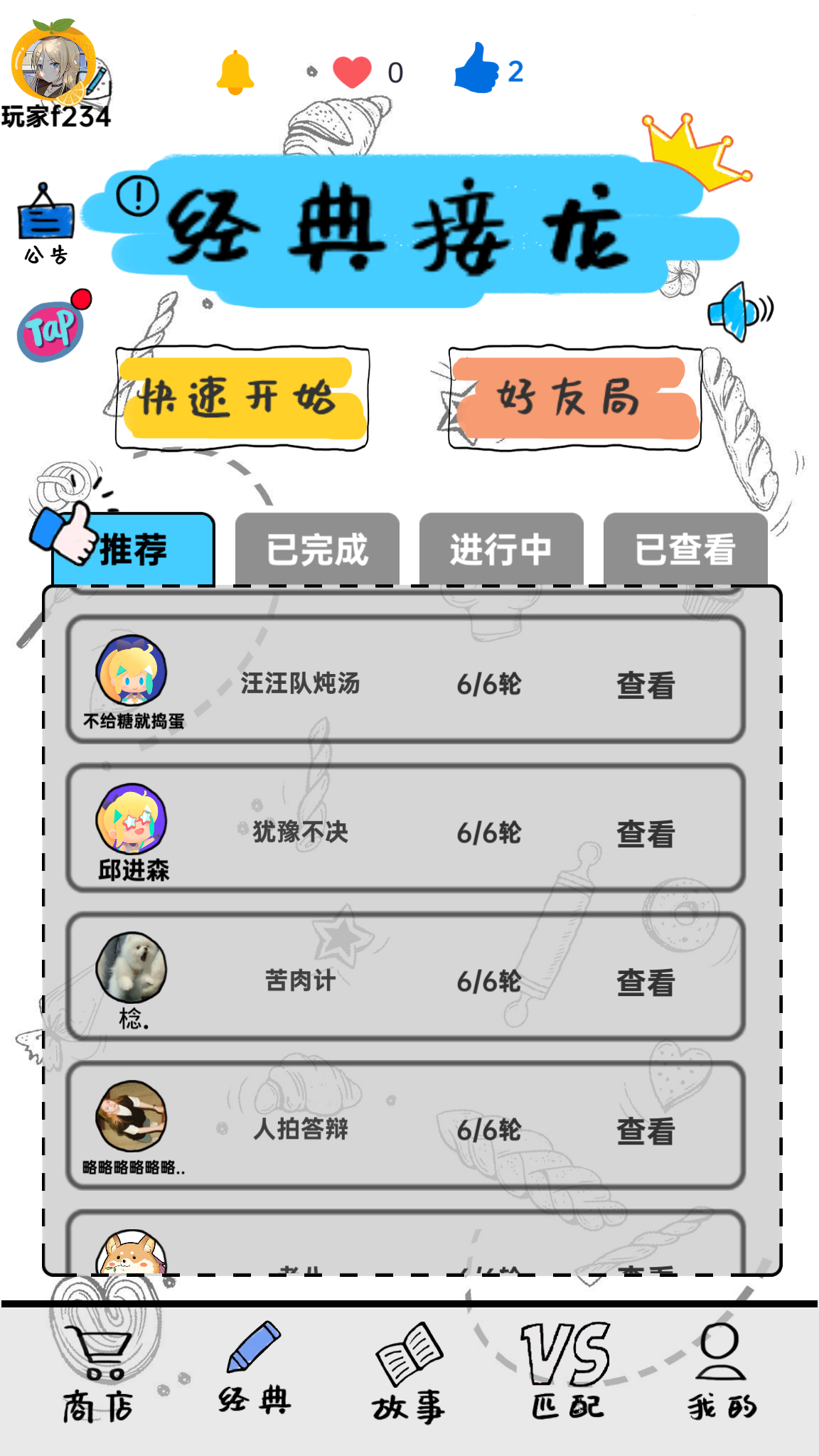Switch to the 已完成 tab
819x1456 pixels.
[x=318, y=547]
